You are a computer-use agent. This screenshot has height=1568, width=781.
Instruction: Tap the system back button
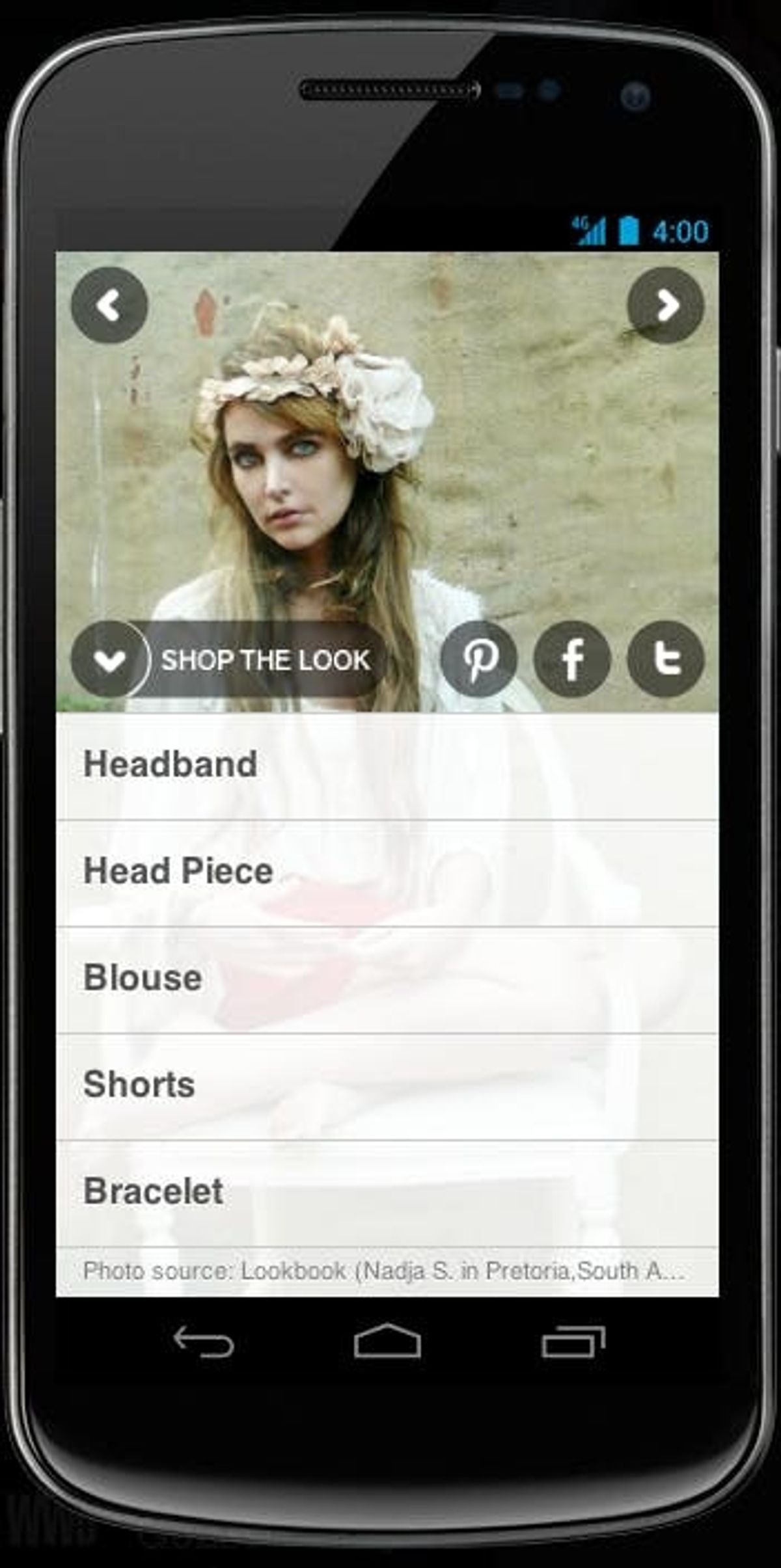point(204,1342)
